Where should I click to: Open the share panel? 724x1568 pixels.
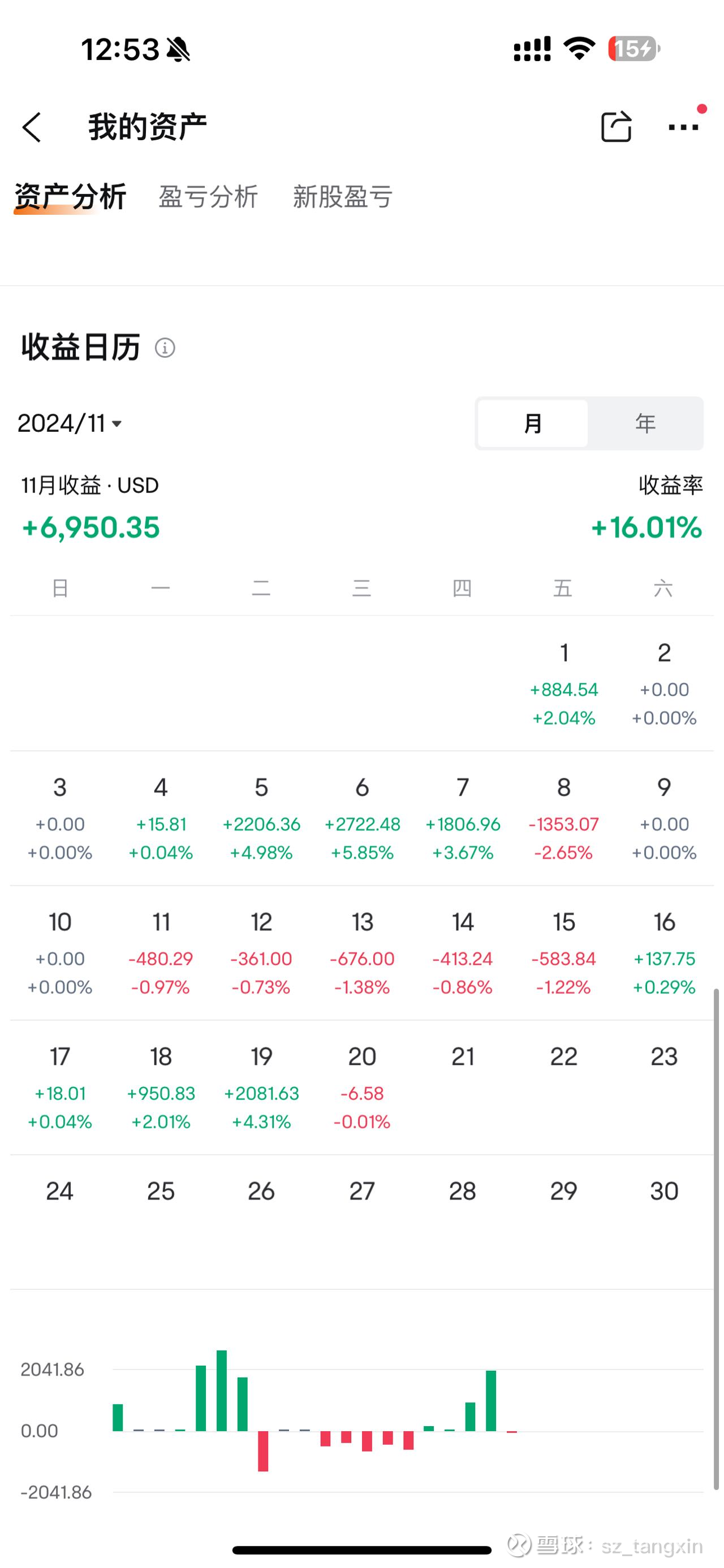click(x=617, y=125)
